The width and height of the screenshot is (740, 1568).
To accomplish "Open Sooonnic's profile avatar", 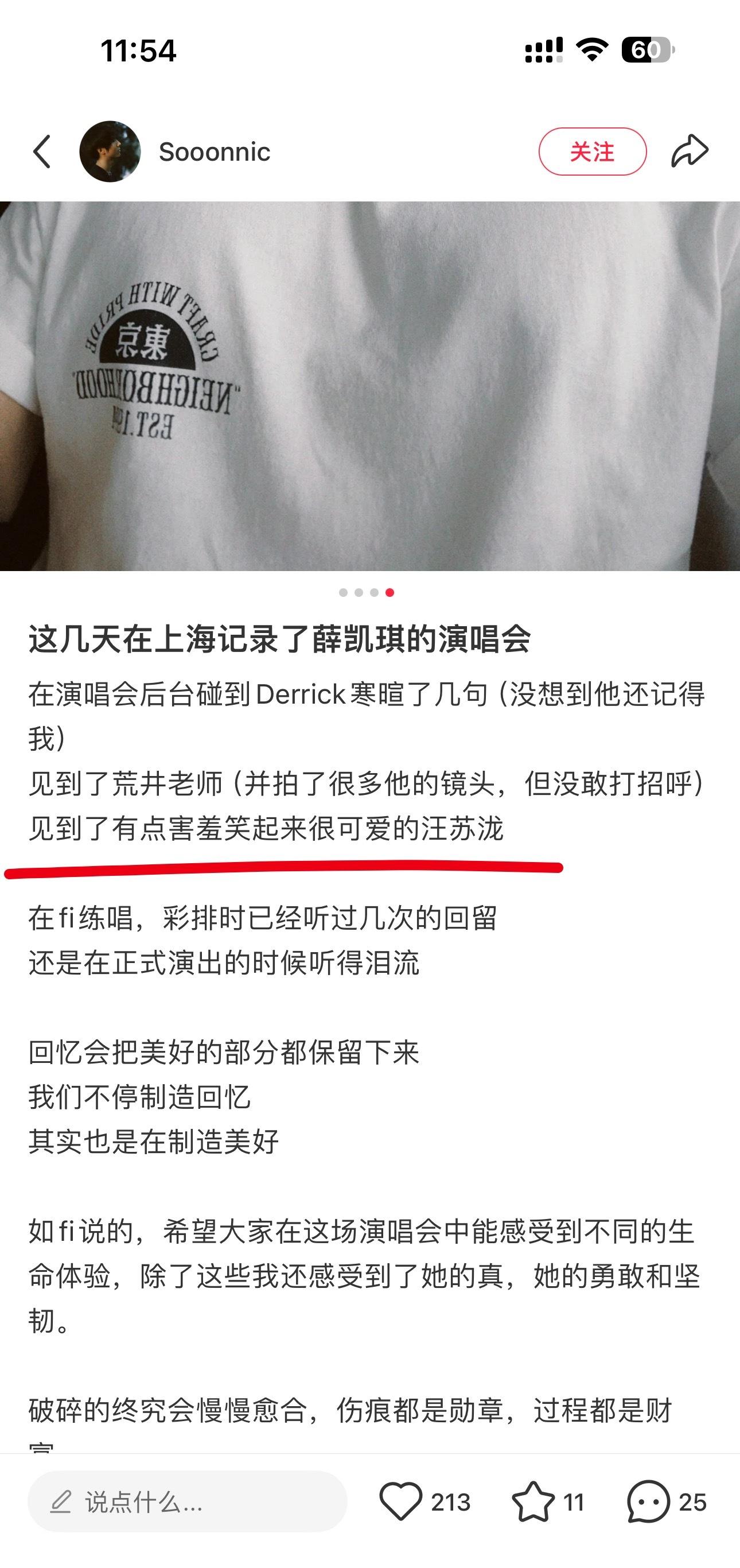I will coord(110,152).
